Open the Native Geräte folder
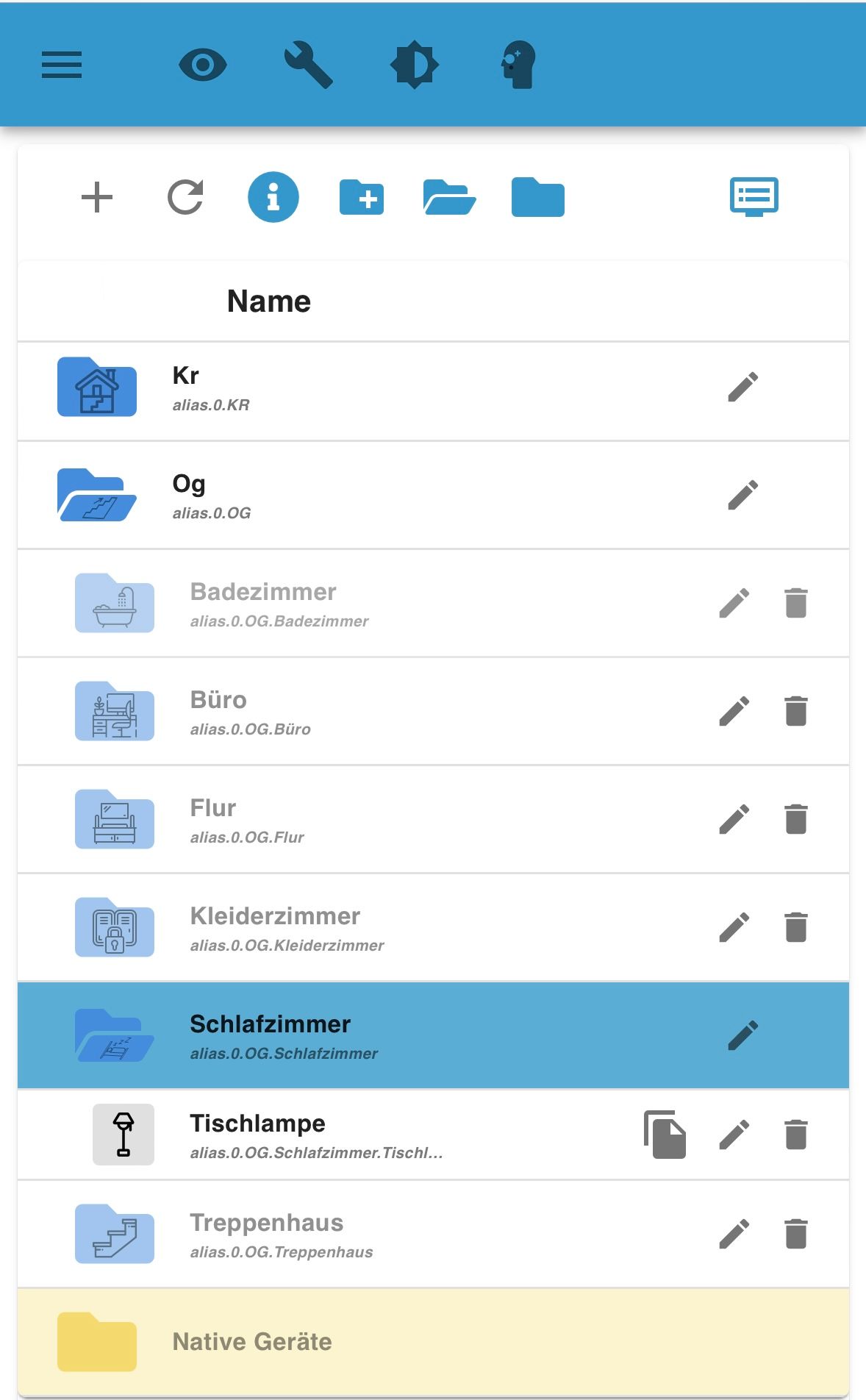866x1400 pixels. click(x=97, y=1342)
